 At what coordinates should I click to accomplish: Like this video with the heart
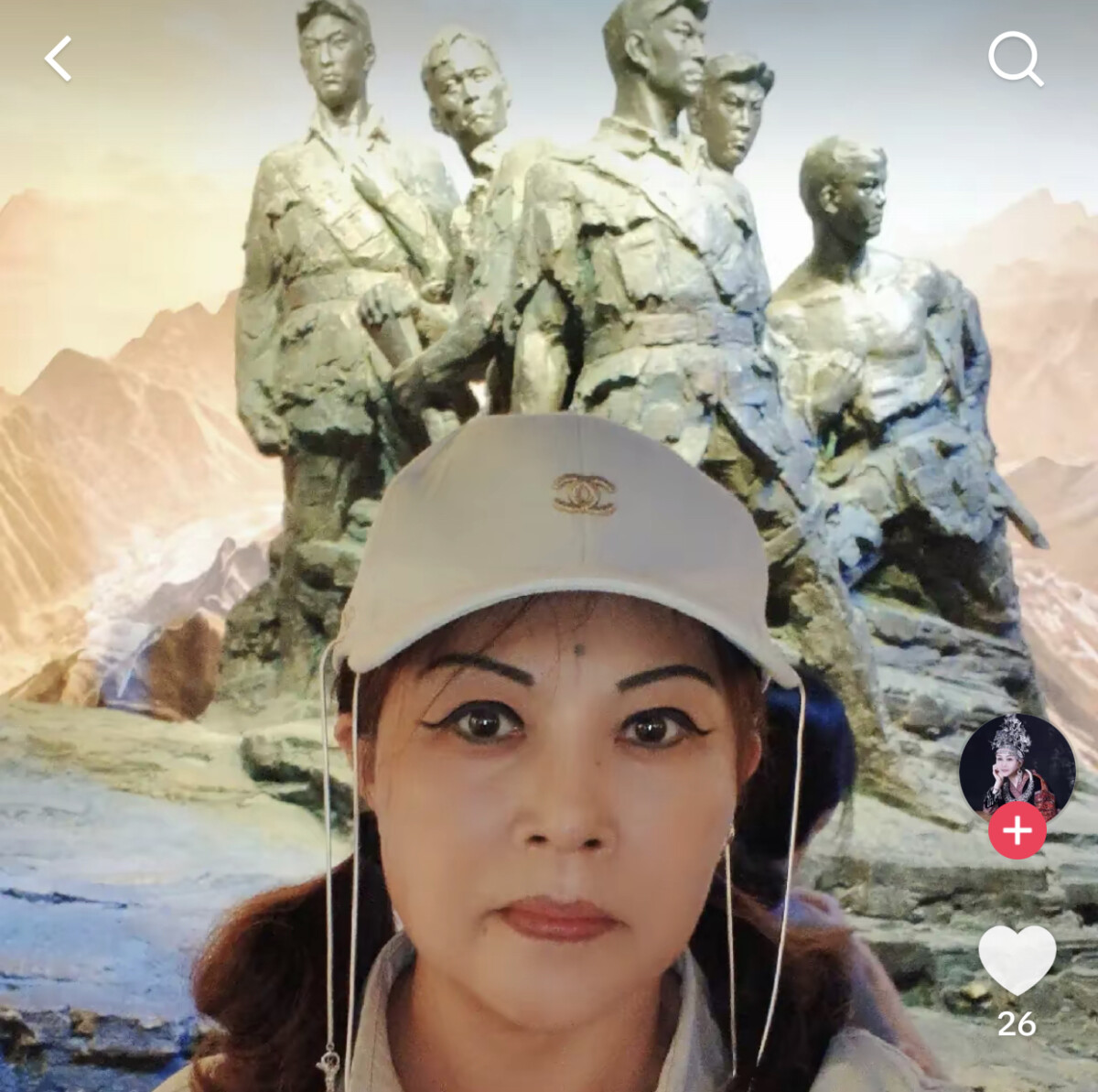pos(1017,958)
